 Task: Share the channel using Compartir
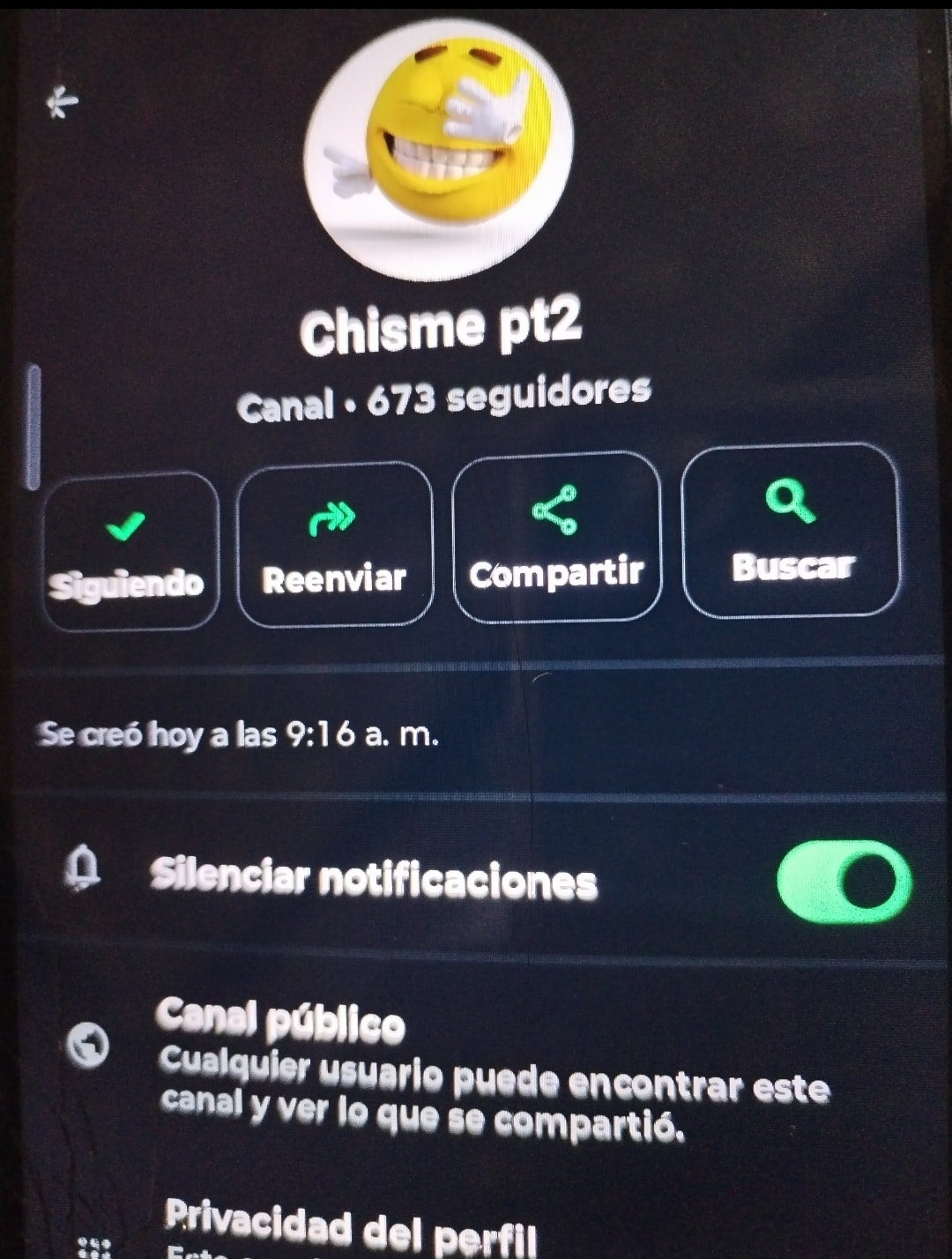pos(556,538)
